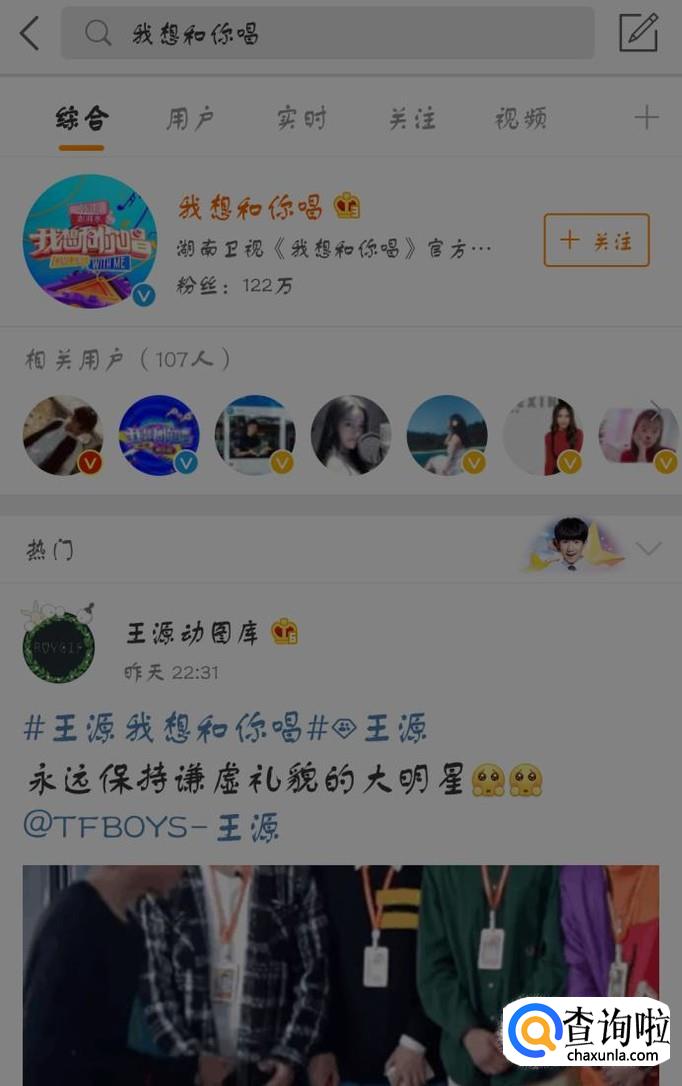Switch to the 用户 tab
This screenshot has width=682, height=1086.
pyautogui.click(x=190, y=120)
